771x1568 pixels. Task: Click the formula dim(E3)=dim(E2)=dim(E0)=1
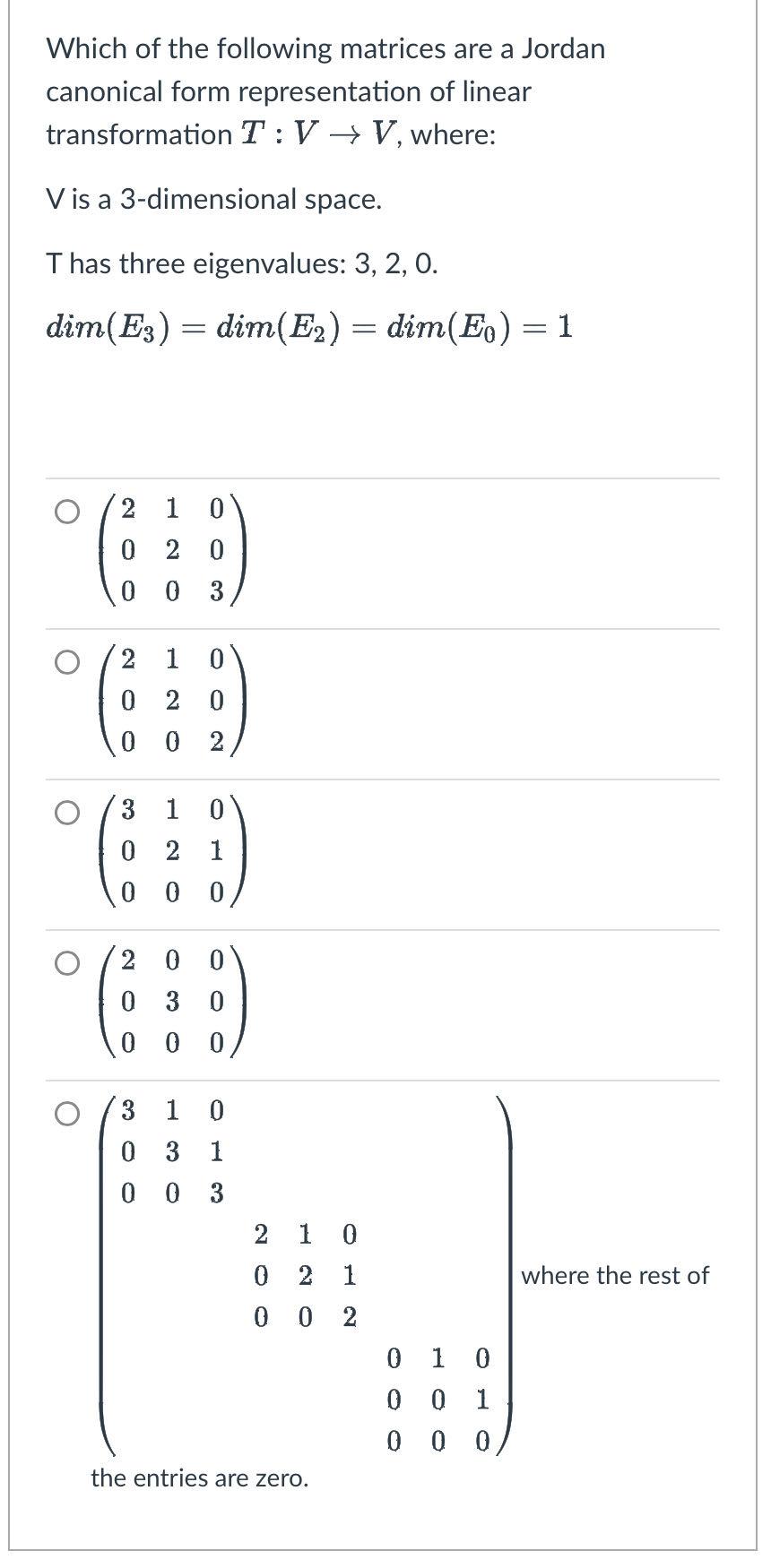309,327
